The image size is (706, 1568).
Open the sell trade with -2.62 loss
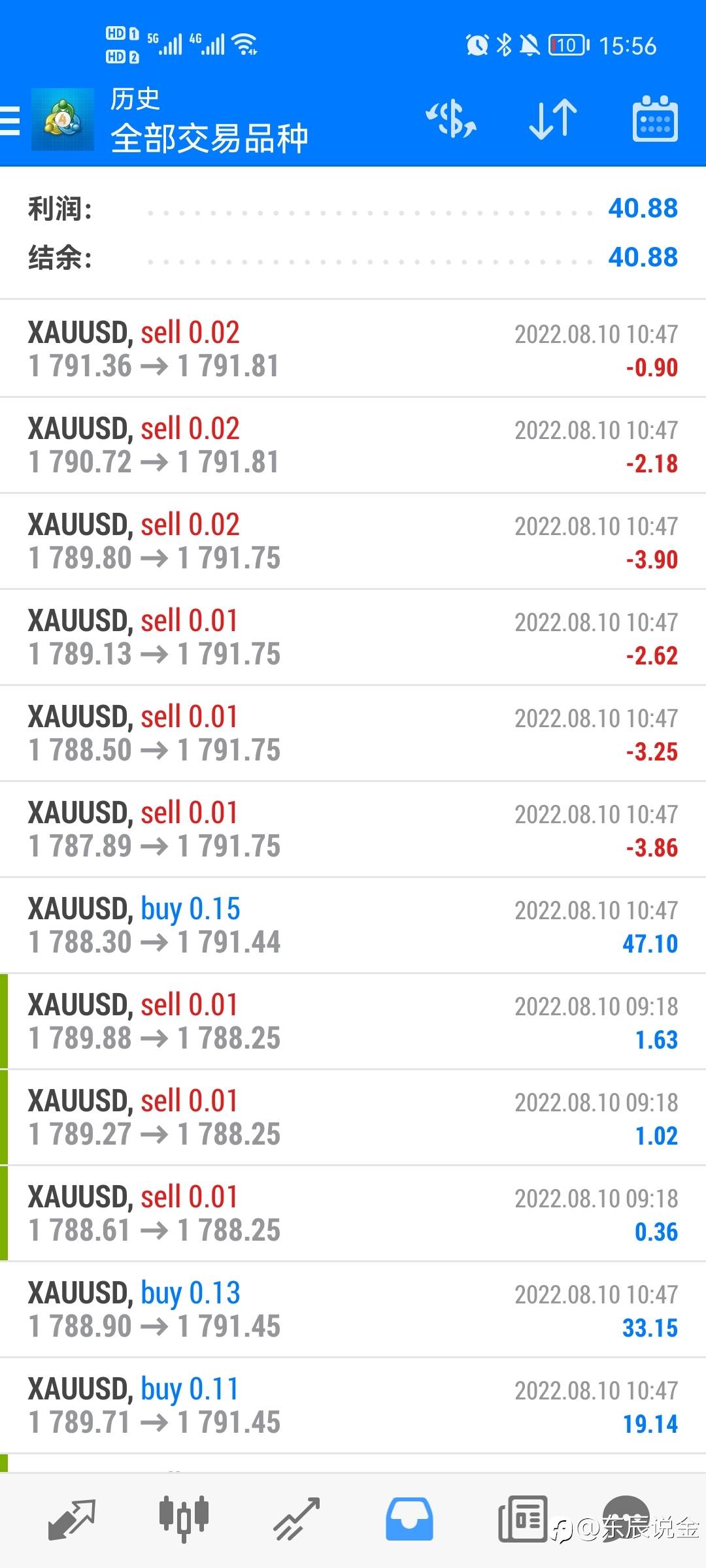(x=353, y=637)
